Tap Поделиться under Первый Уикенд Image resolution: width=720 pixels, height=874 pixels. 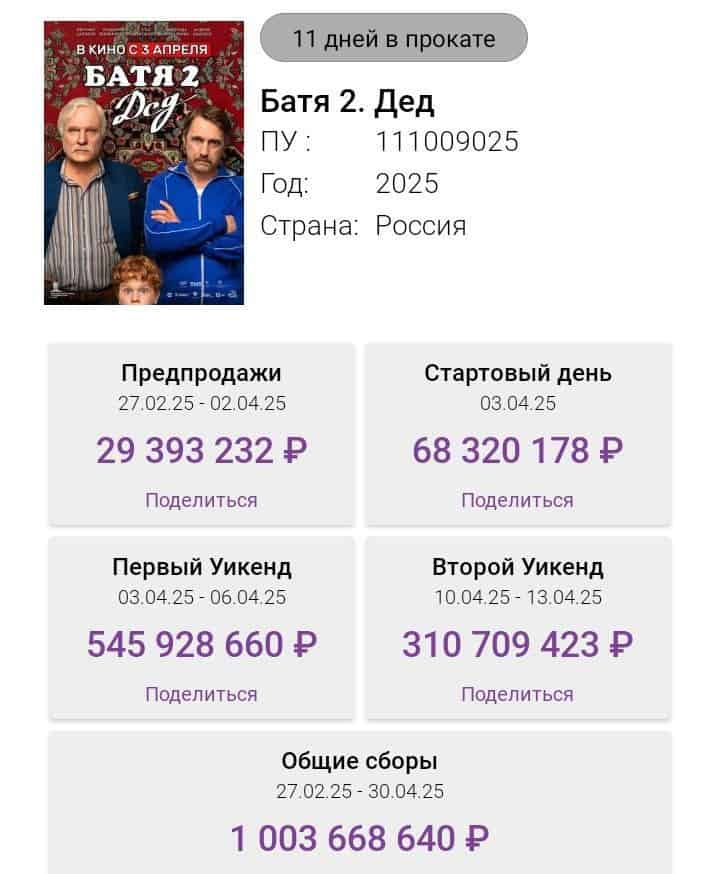[201, 694]
